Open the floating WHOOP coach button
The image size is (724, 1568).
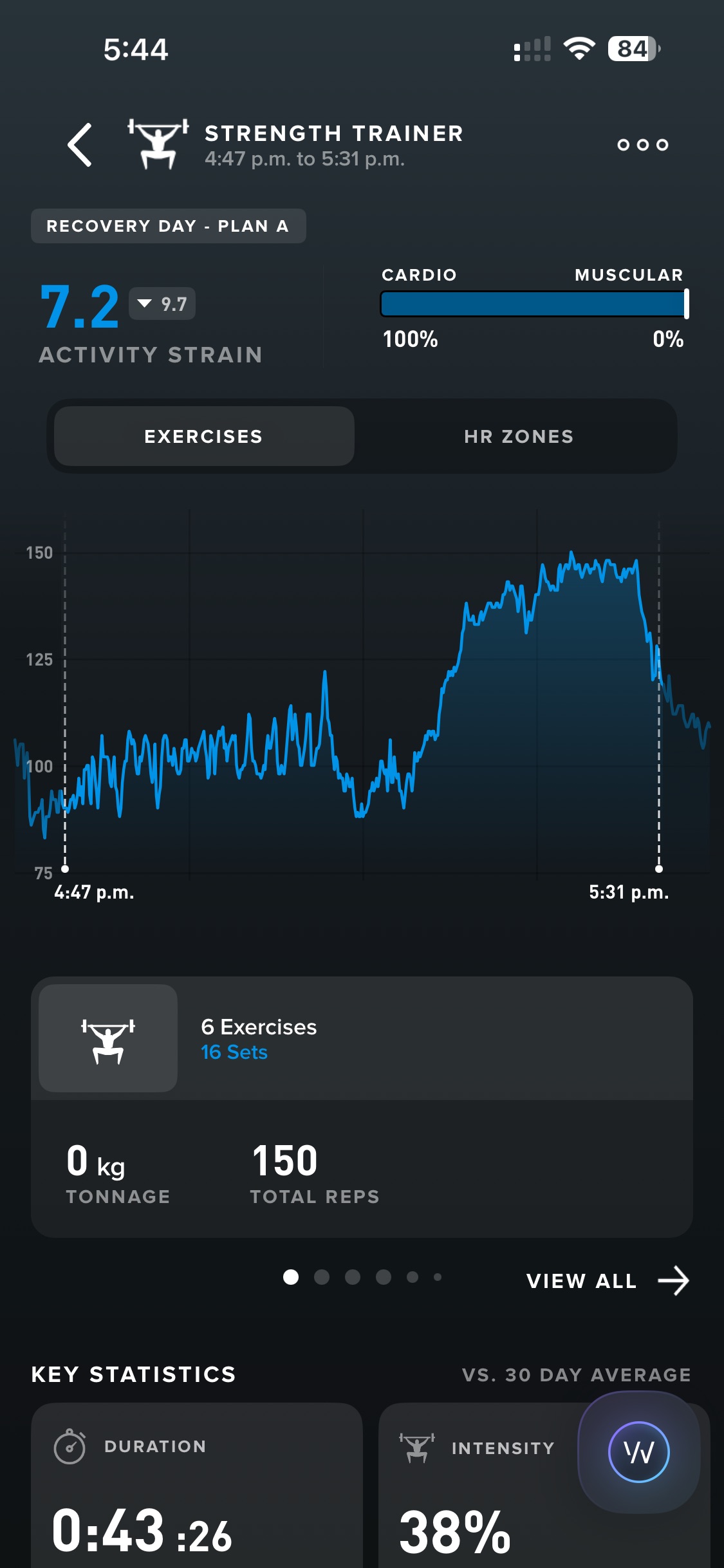tap(638, 1452)
